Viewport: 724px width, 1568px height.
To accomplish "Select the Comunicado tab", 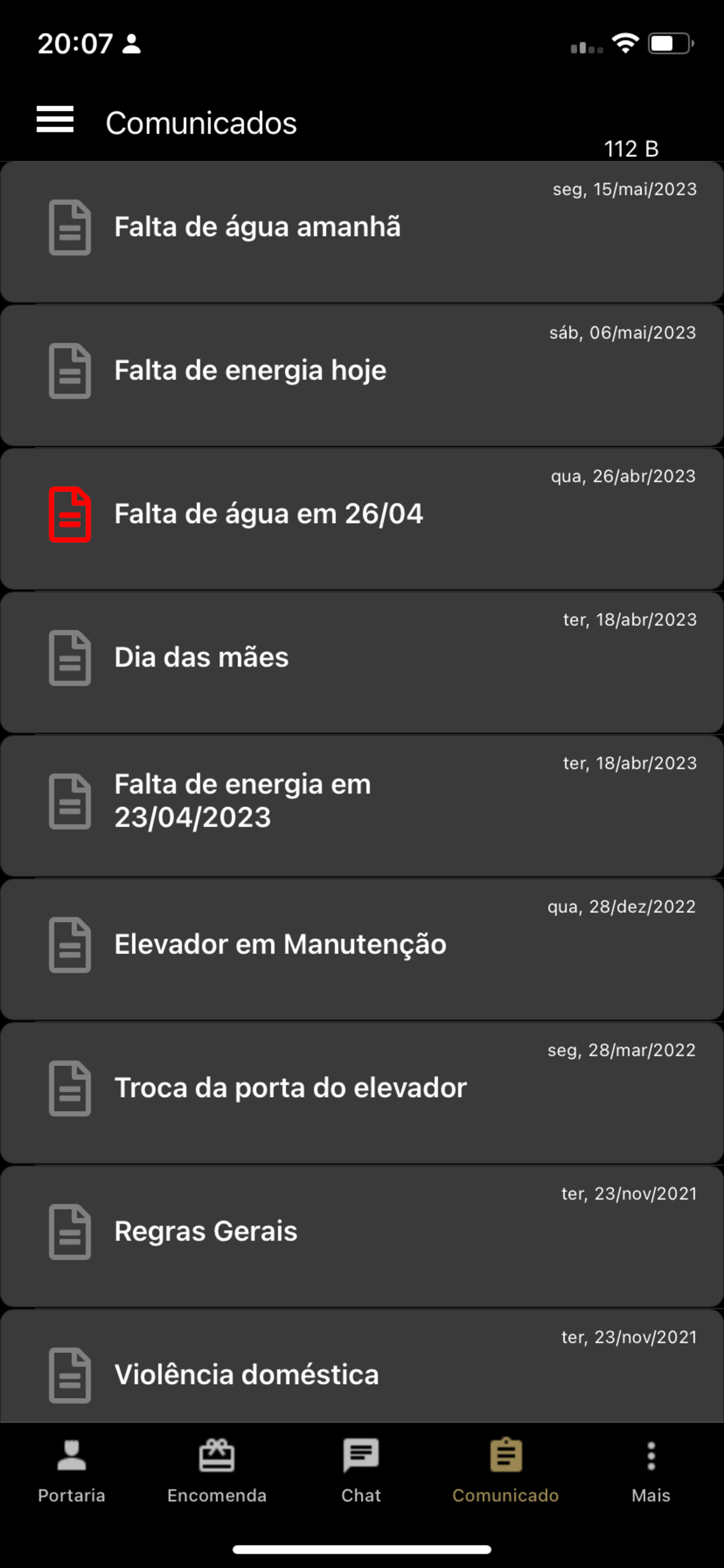I will [505, 1469].
